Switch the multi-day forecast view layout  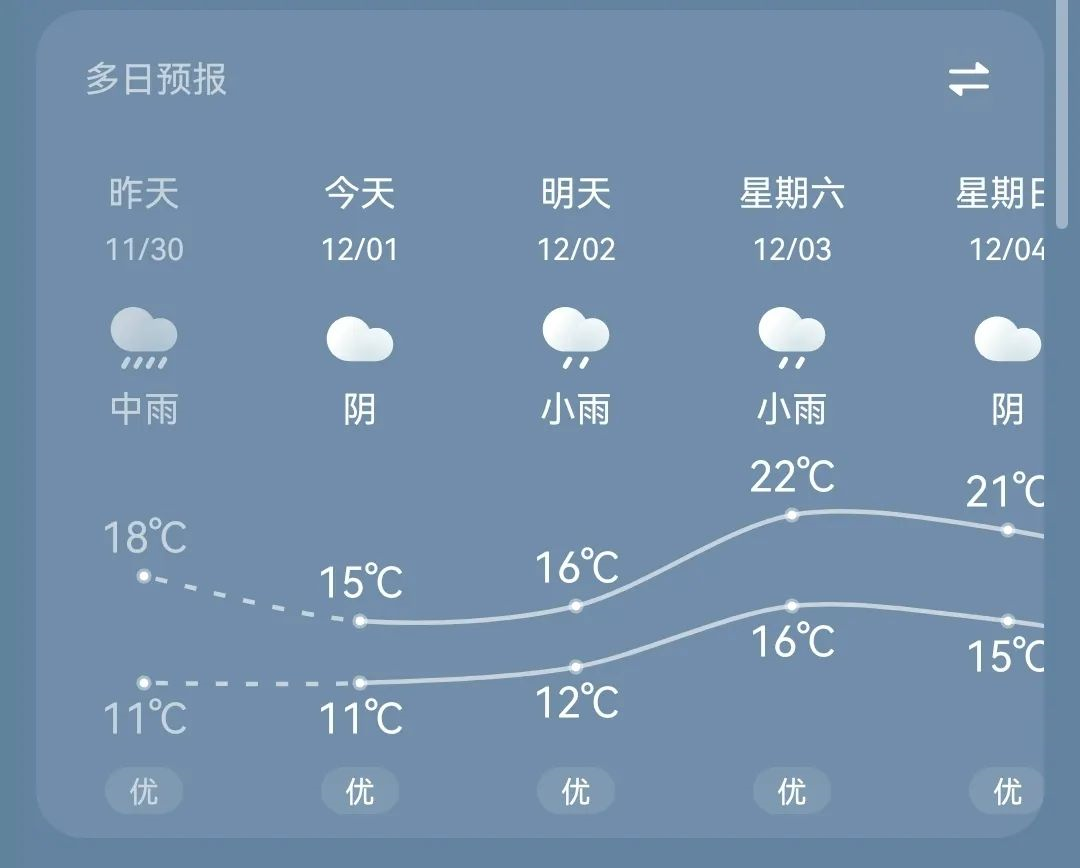click(x=968, y=79)
